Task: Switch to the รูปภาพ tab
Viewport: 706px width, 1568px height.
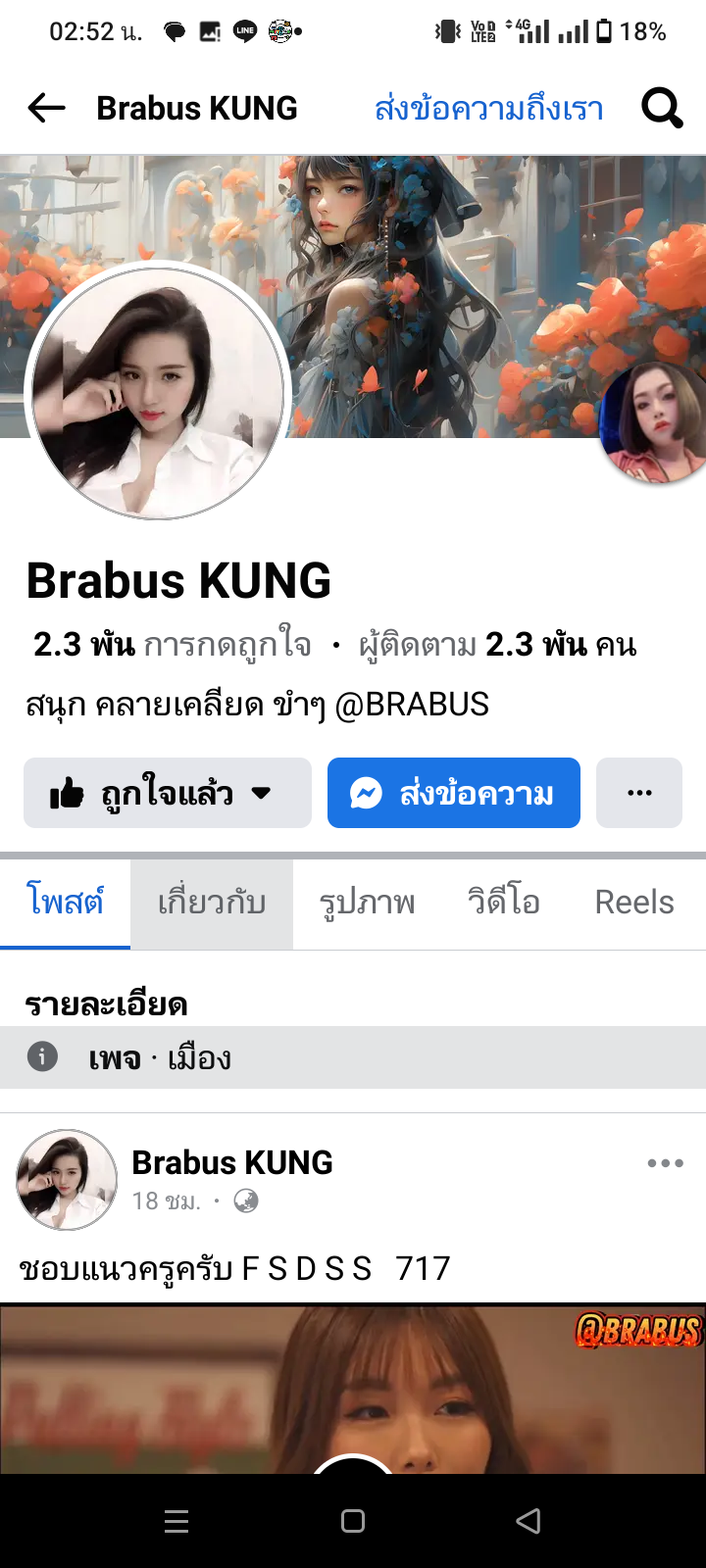Action: coord(368,903)
